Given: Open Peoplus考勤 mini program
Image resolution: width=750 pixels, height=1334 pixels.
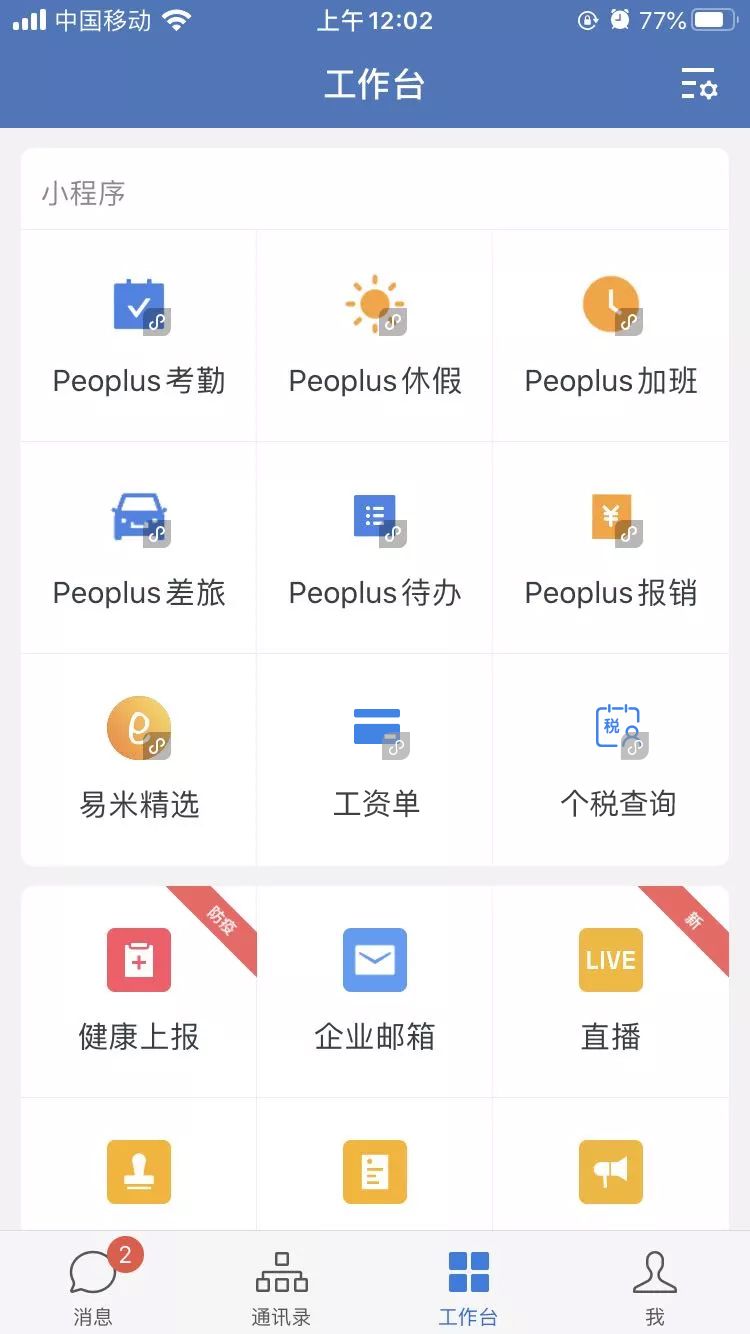Looking at the screenshot, I should click(x=139, y=336).
